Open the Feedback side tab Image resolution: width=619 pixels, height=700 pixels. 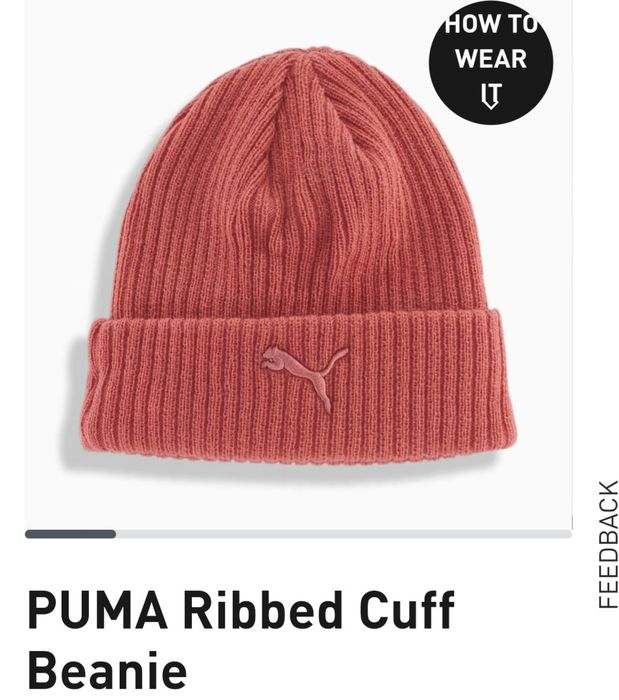tap(608, 545)
